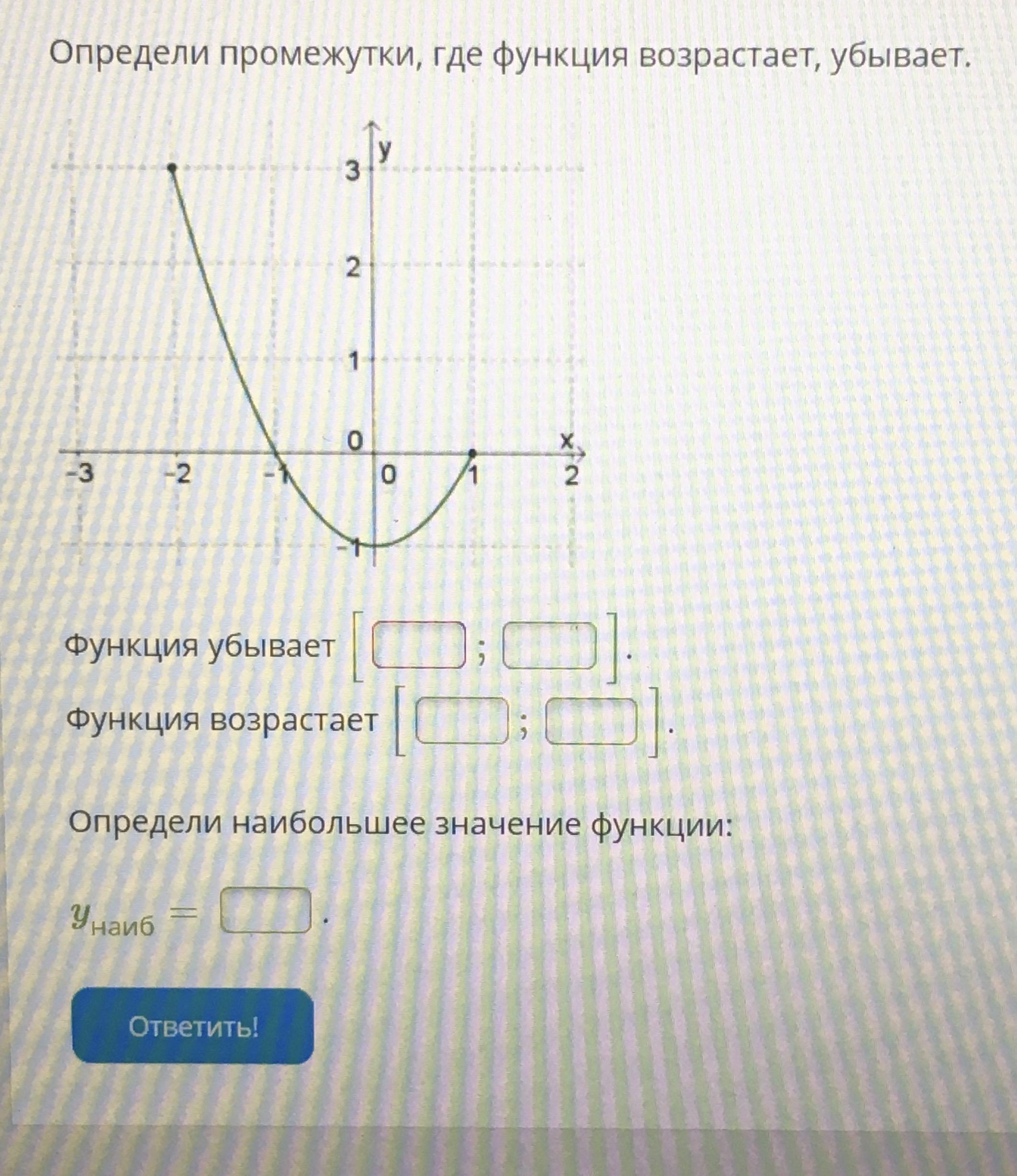Focus the y наиб answer field
Screen dimensions: 1017x1176
tap(265, 910)
